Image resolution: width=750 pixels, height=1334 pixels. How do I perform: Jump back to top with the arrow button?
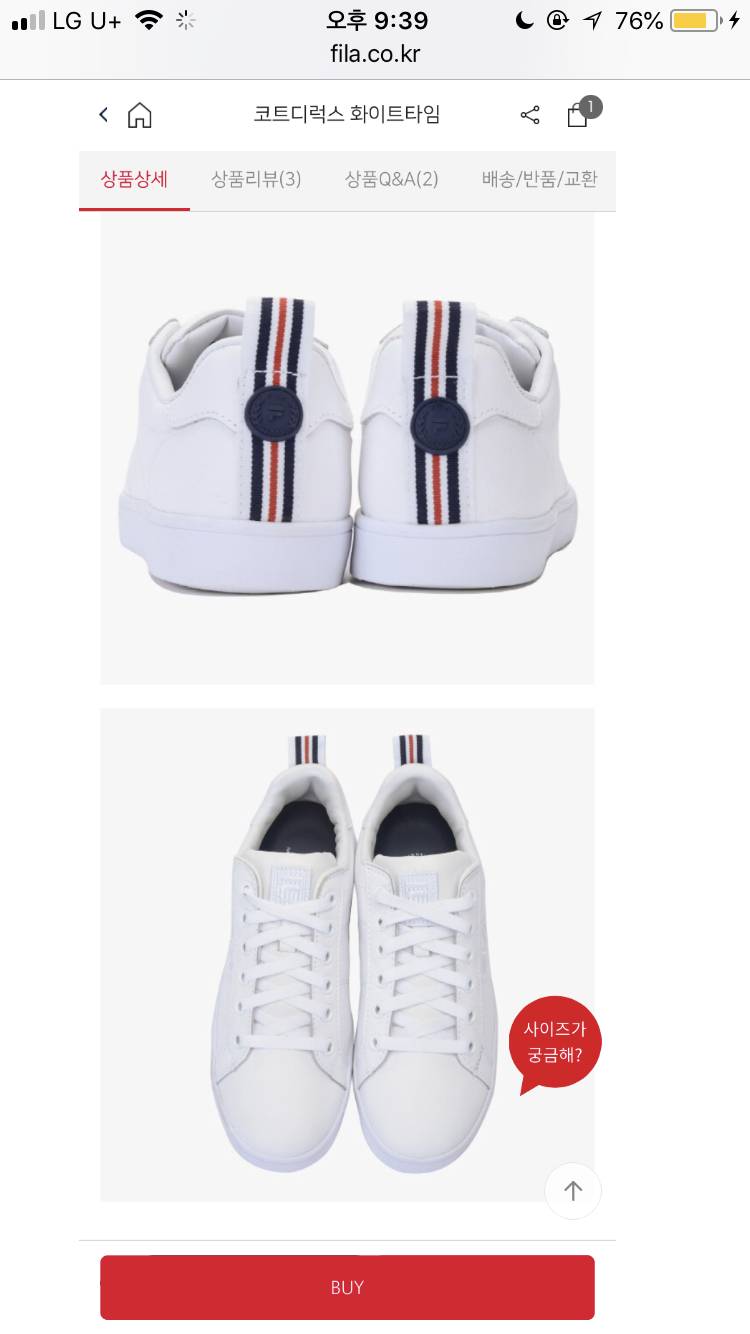(573, 1190)
